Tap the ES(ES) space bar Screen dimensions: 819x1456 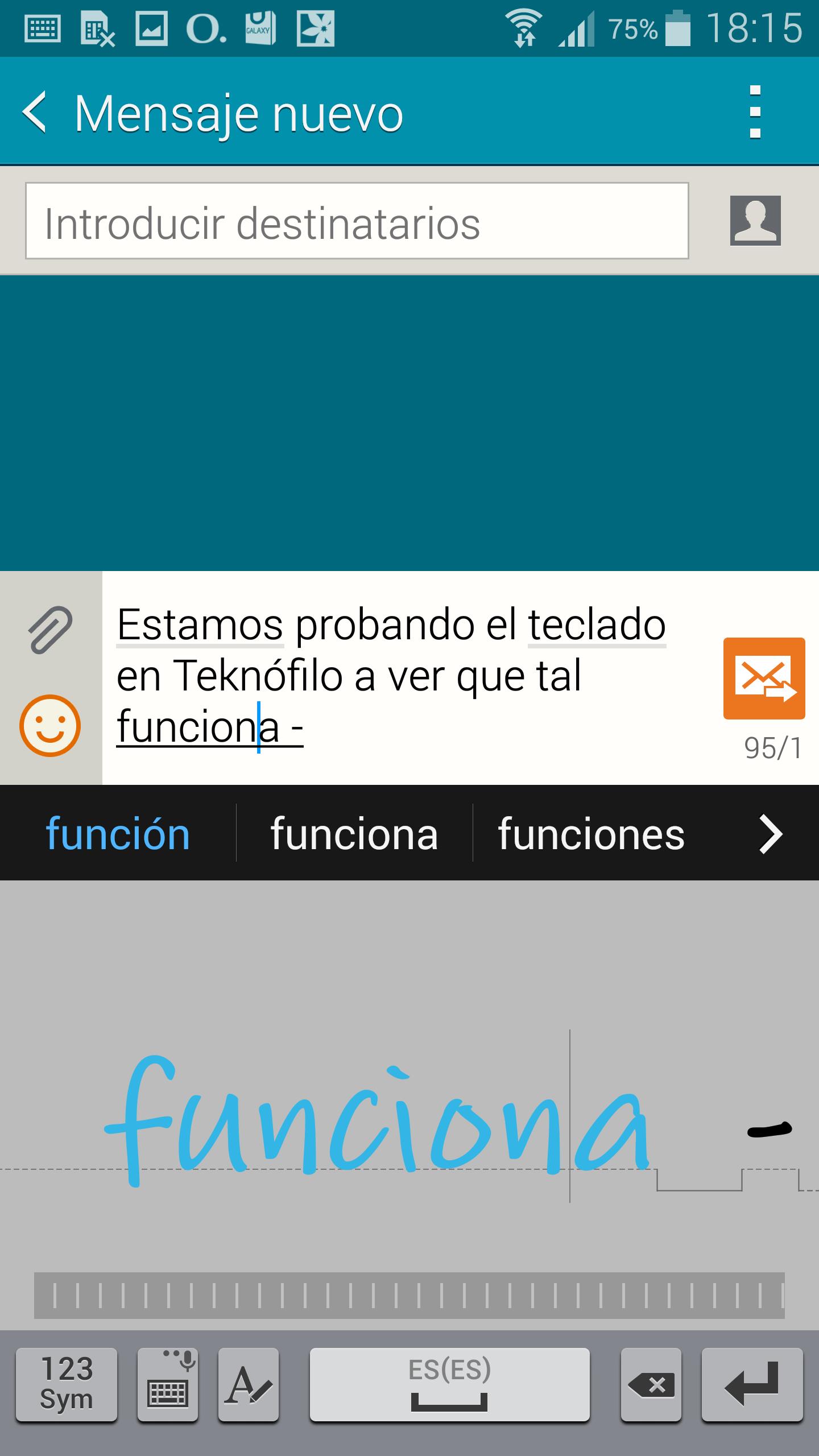449,1384
